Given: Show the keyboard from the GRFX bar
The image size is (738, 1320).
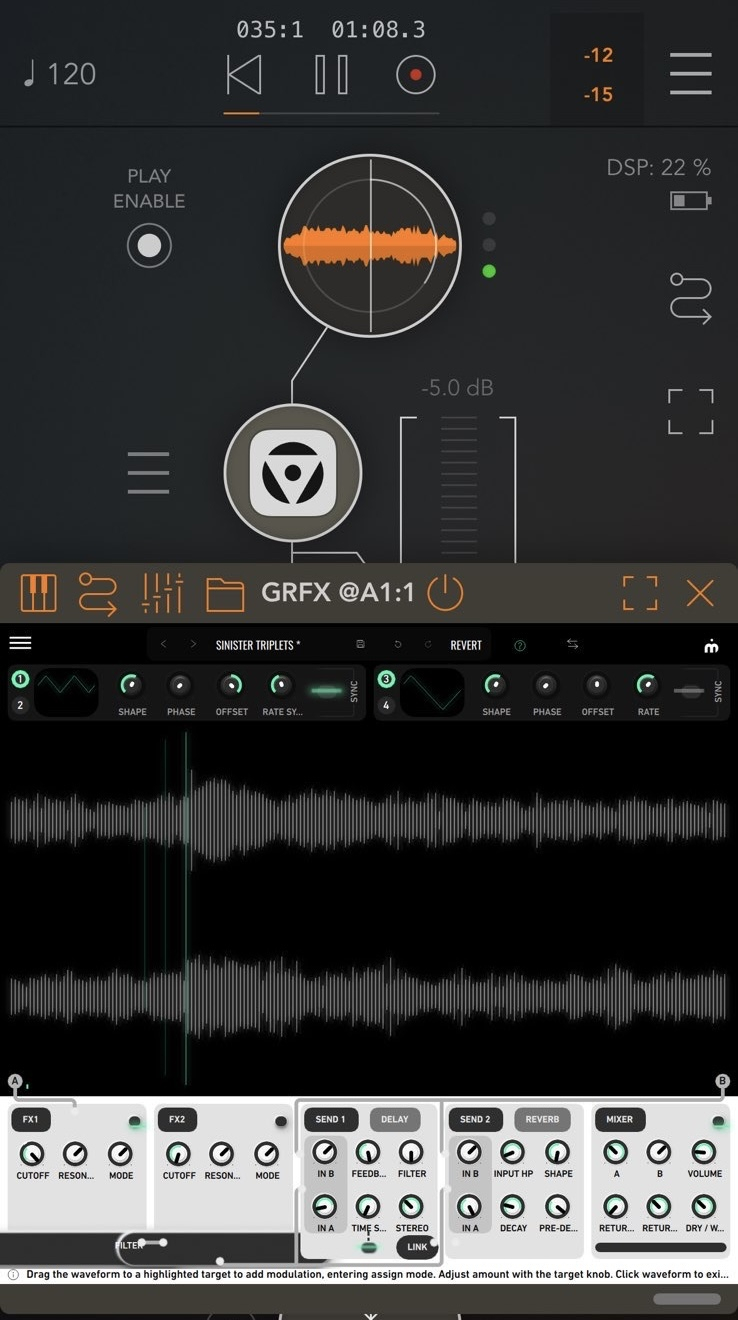Looking at the screenshot, I should click(x=39, y=593).
